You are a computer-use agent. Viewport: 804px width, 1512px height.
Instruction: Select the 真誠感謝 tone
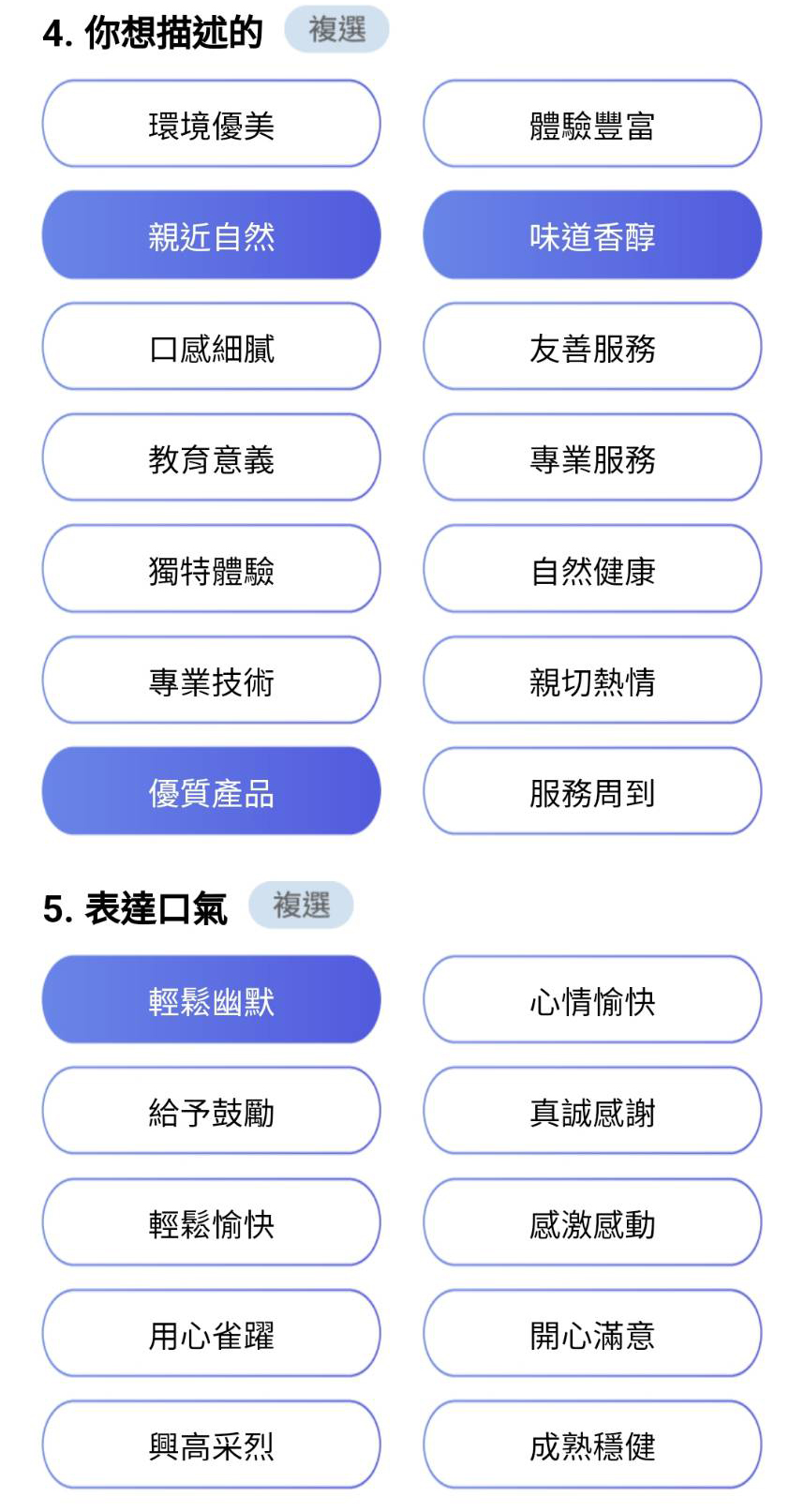[x=592, y=1111]
